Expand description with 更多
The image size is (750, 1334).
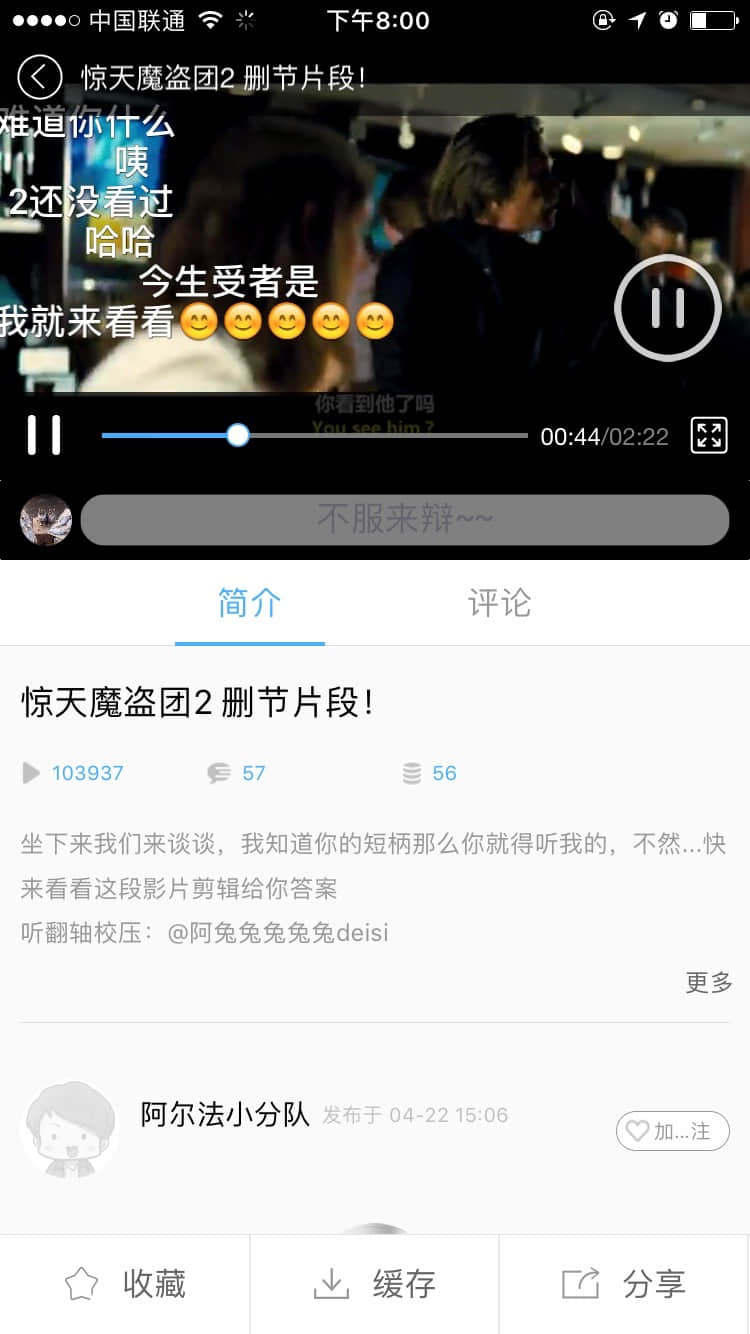point(708,982)
